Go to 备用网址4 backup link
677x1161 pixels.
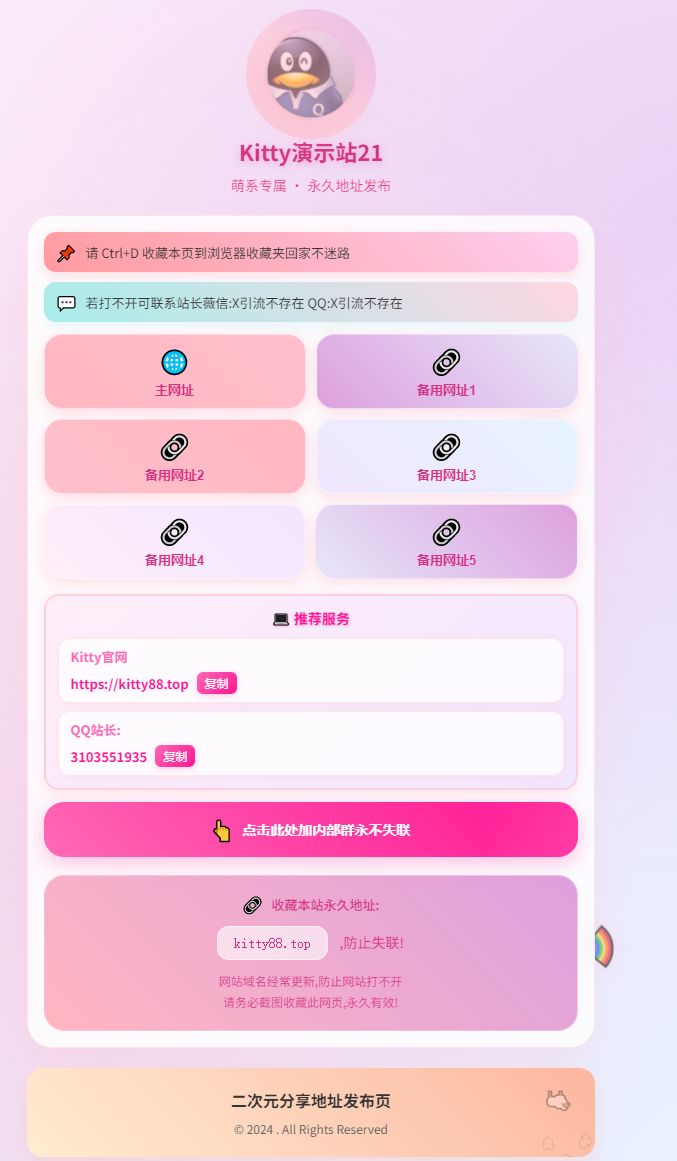coord(174,542)
